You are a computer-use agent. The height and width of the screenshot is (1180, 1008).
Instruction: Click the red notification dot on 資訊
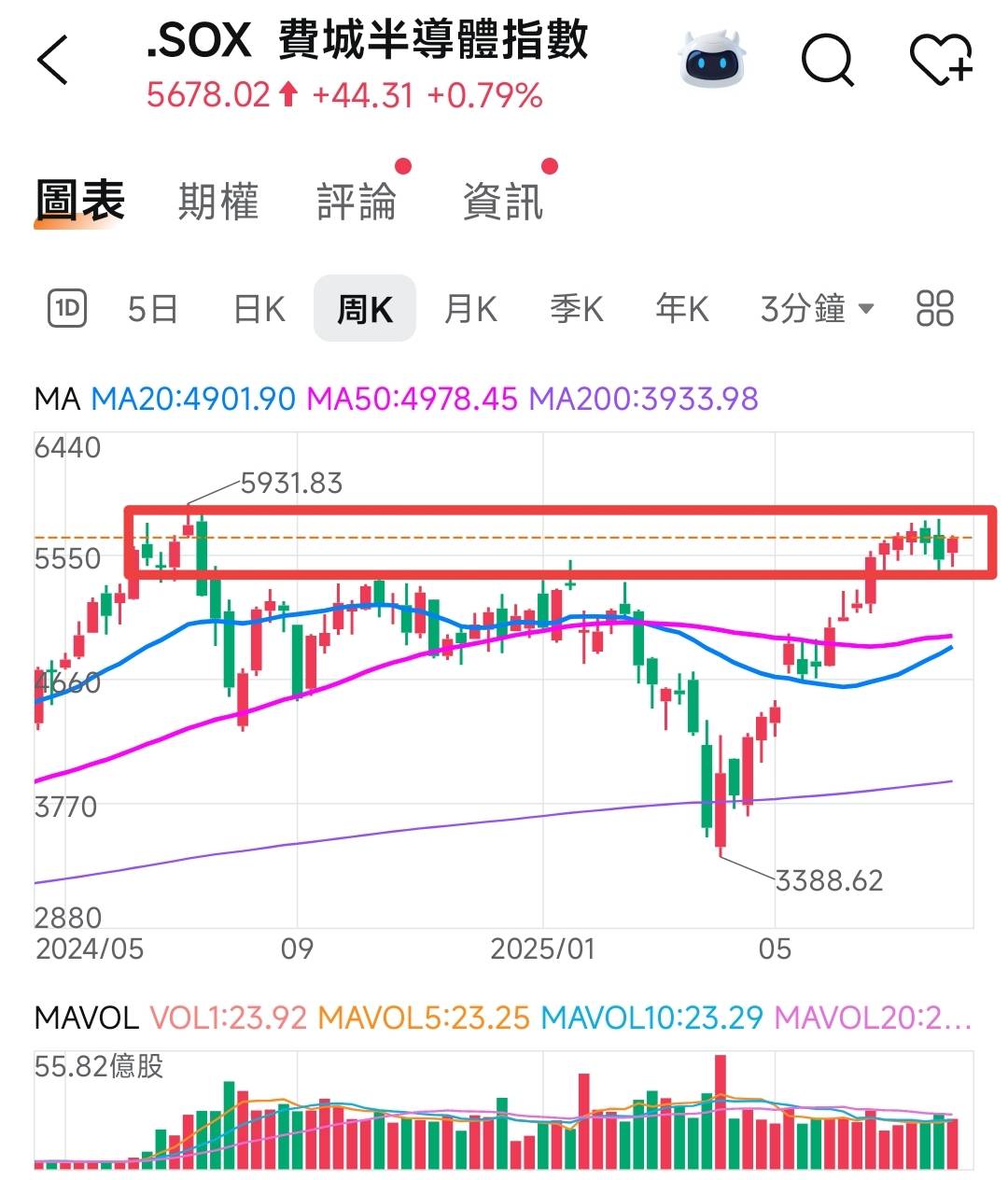(551, 168)
